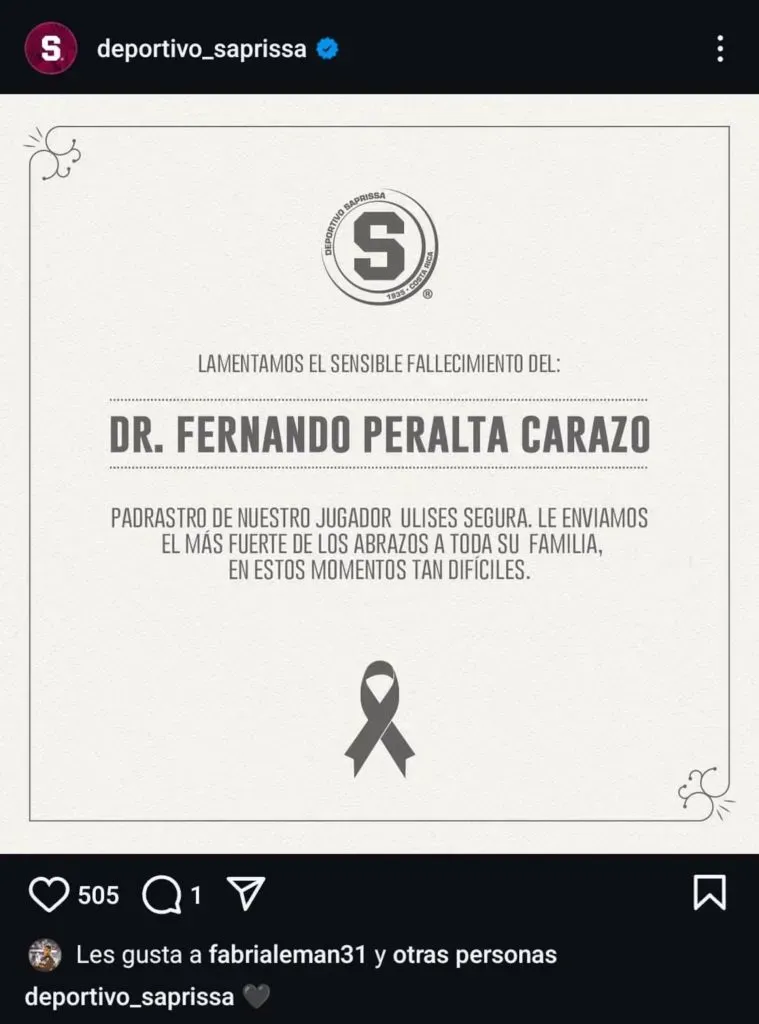759x1024 pixels.
Task: Tap deportivo_saprissa name in the caption
Action: click(129, 997)
